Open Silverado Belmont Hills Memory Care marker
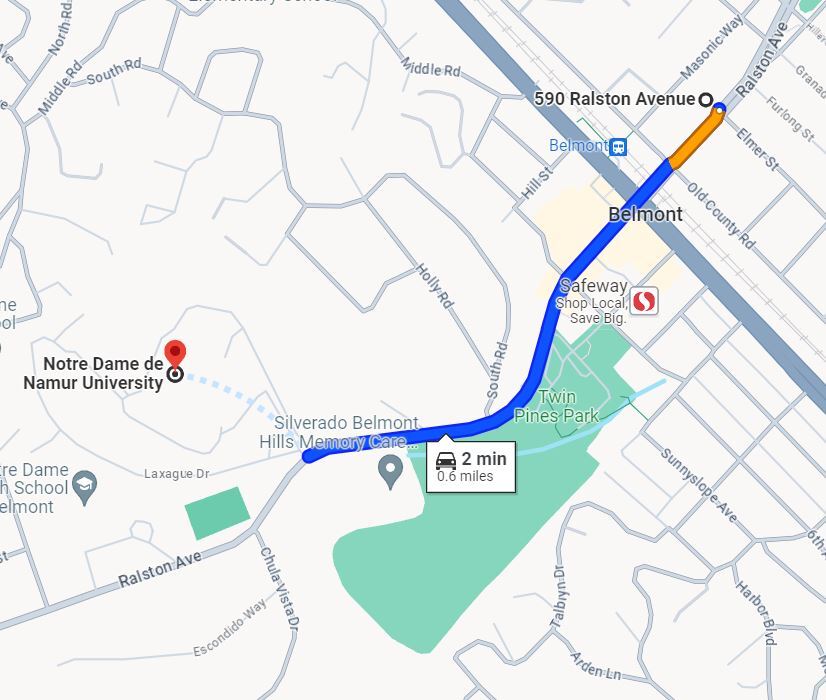This screenshot has width=826, height=700. point(391,470)
